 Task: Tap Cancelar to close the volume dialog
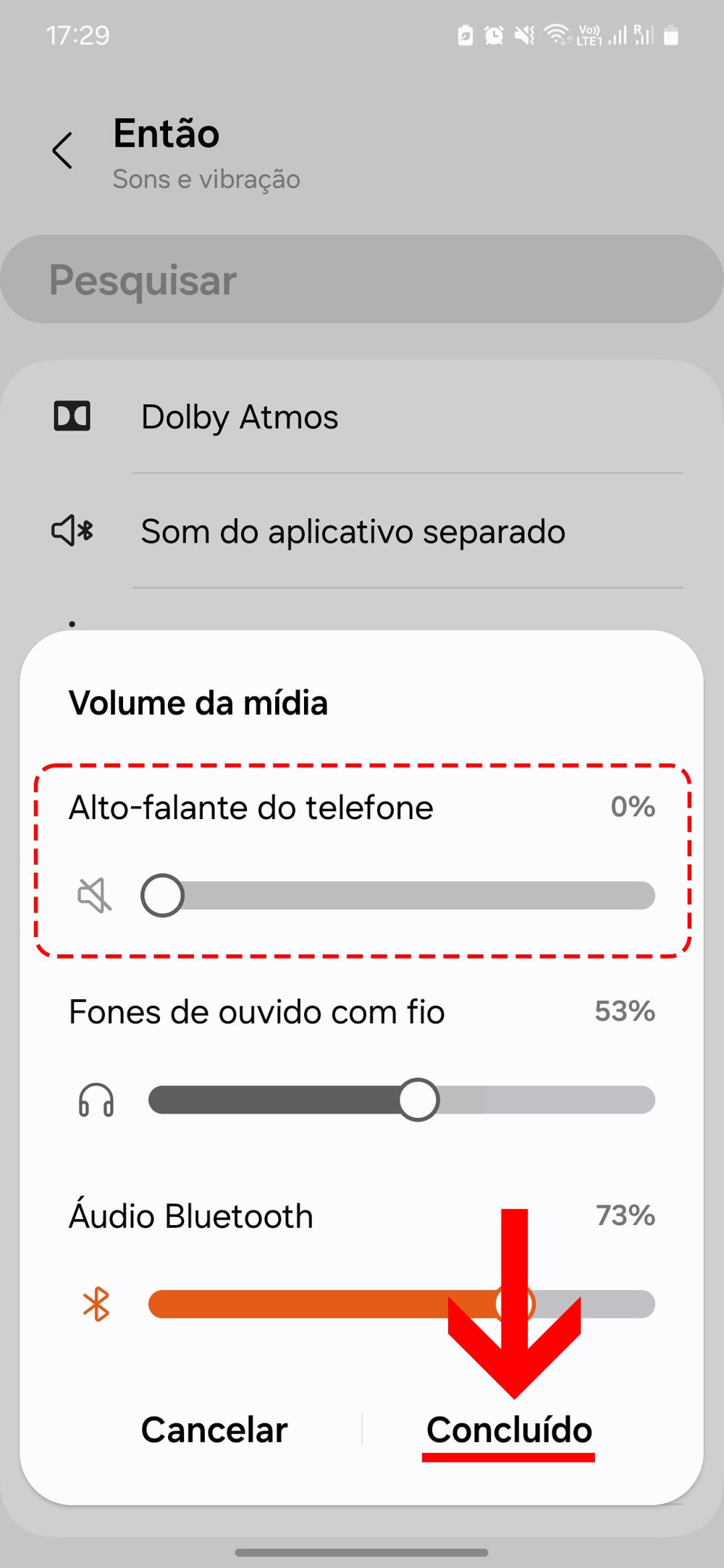(x=214, y=1430)
